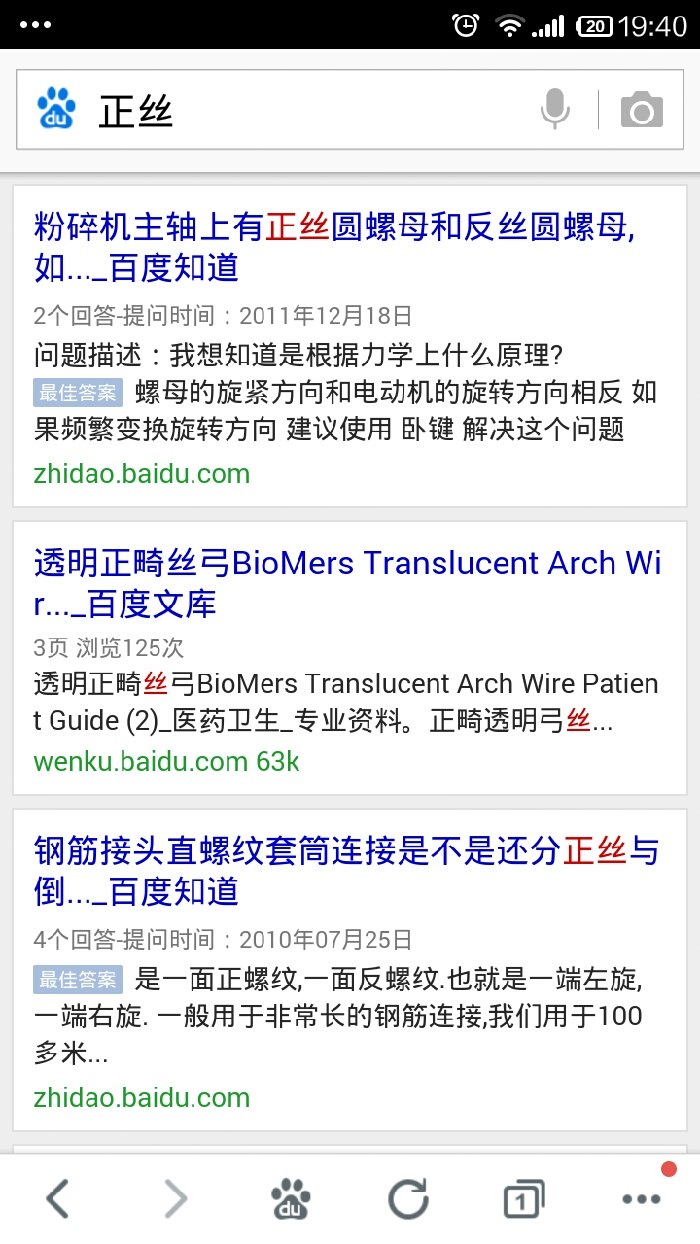Open the 钢筋接头直螺纹套筒连接 result

(x=346, y=870)
